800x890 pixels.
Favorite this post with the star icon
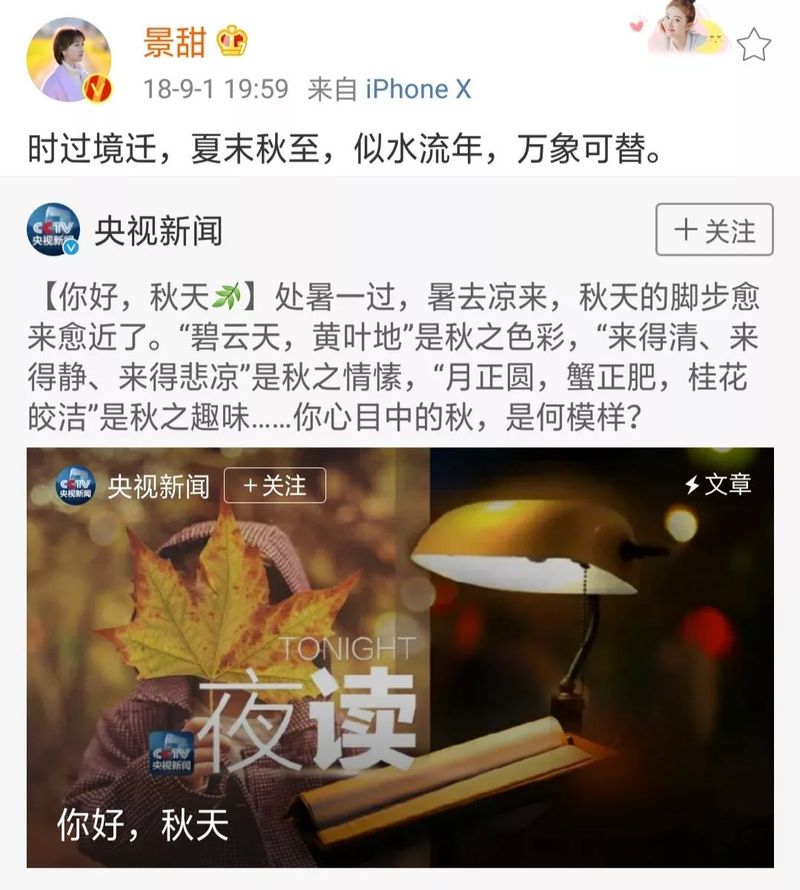point(754,44)
